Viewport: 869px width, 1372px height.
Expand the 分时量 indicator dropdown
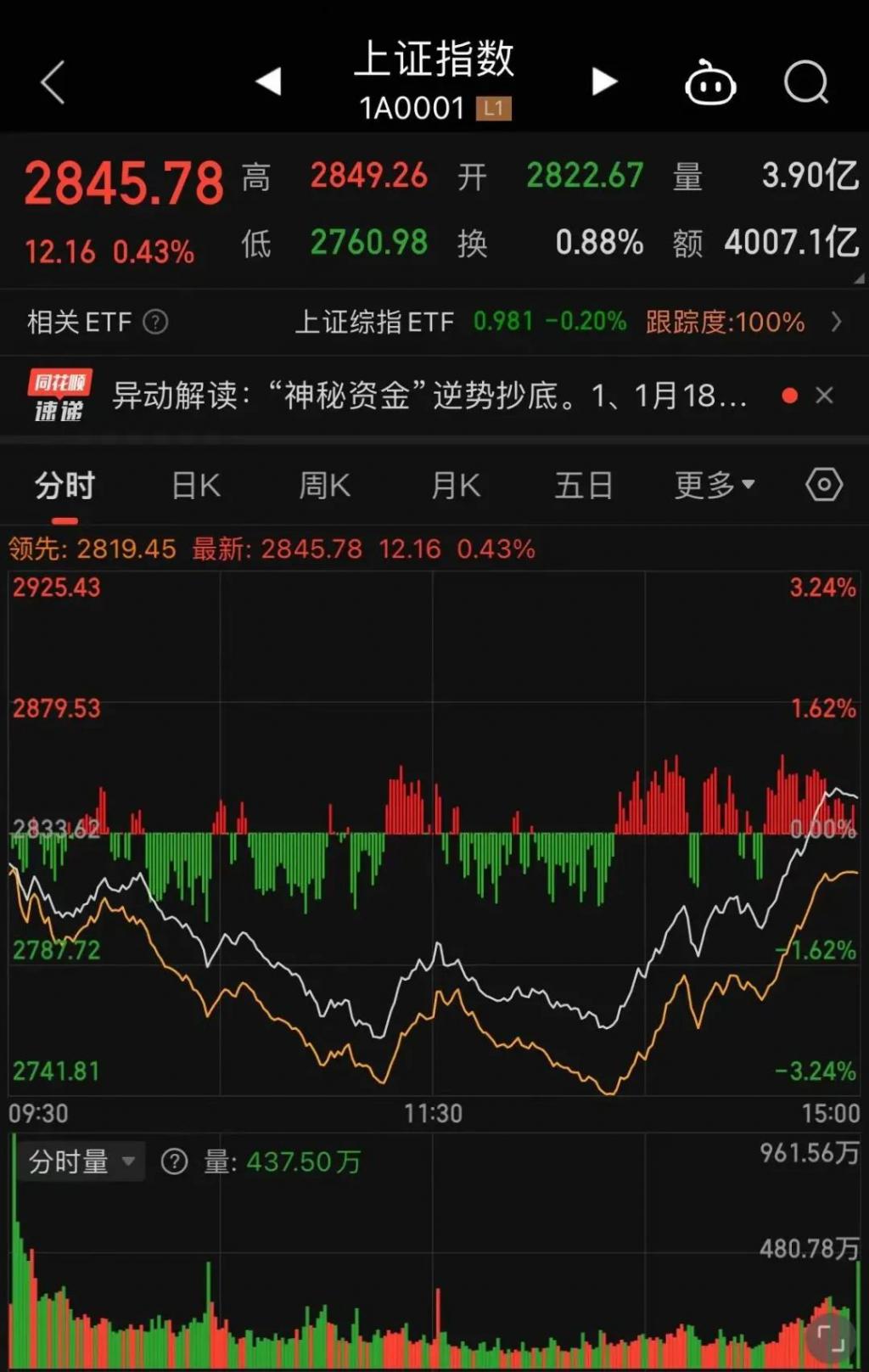click(x=81, y=1161)
